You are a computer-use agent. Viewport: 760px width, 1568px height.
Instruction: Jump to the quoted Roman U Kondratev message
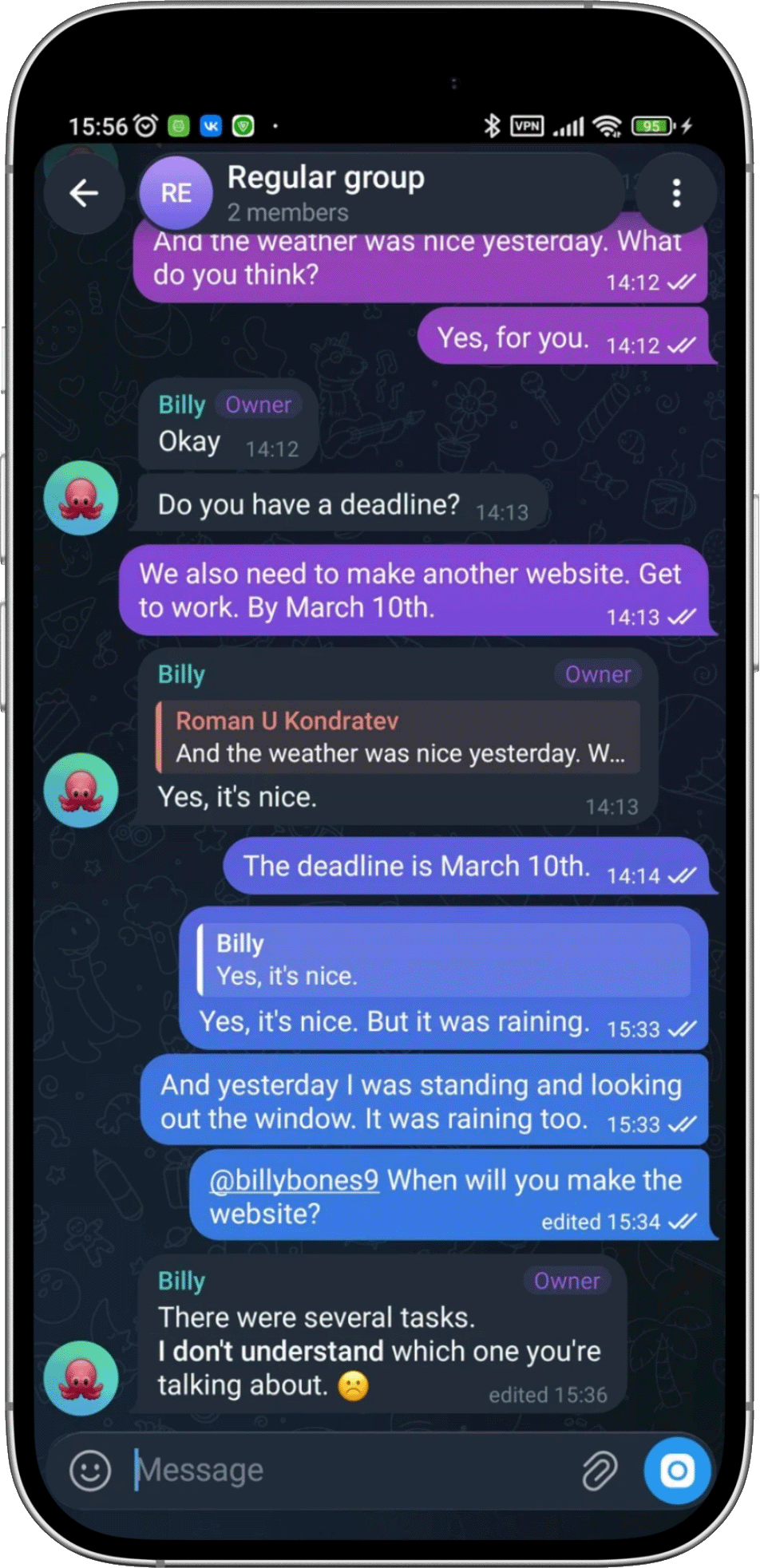point(399,737)
